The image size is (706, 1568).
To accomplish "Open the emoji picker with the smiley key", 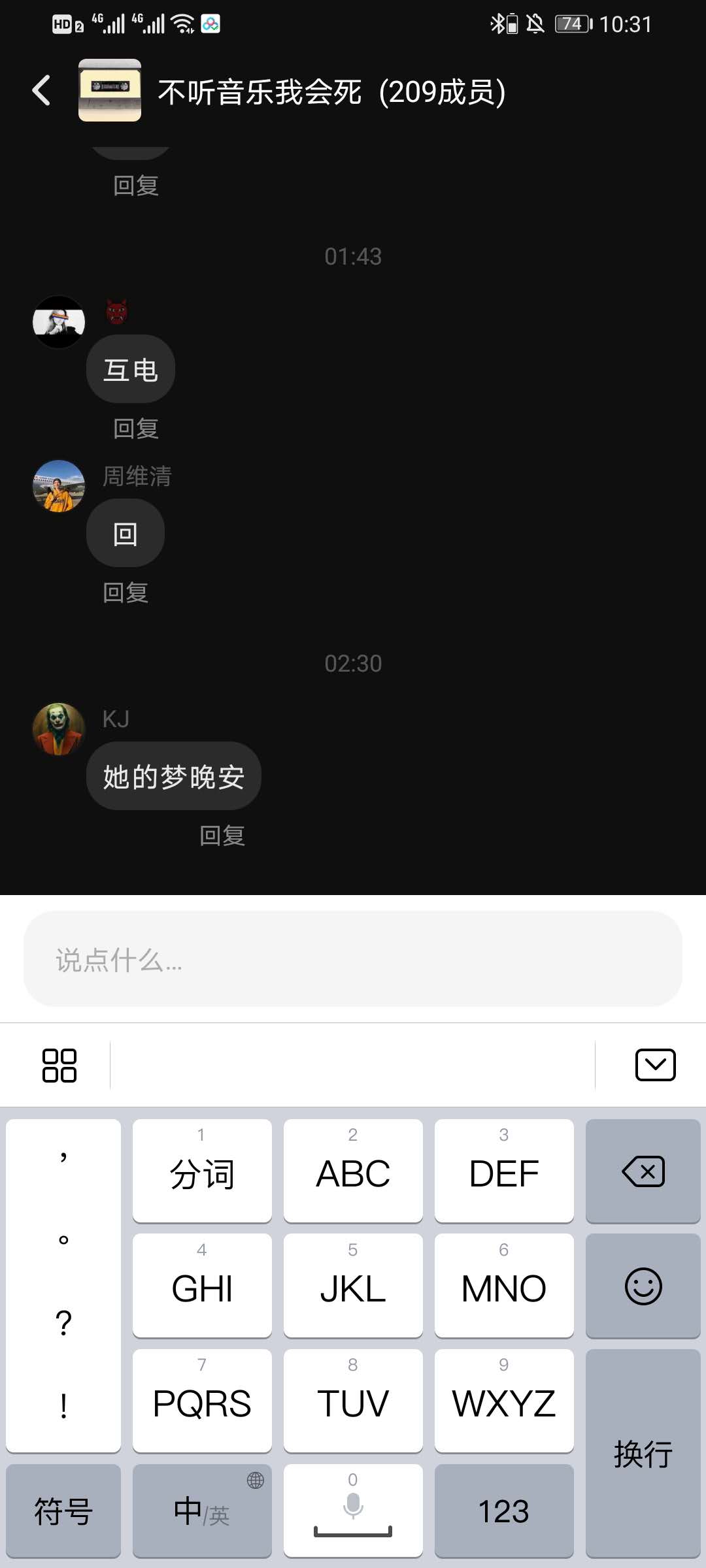I will (x=643, y=1286).
